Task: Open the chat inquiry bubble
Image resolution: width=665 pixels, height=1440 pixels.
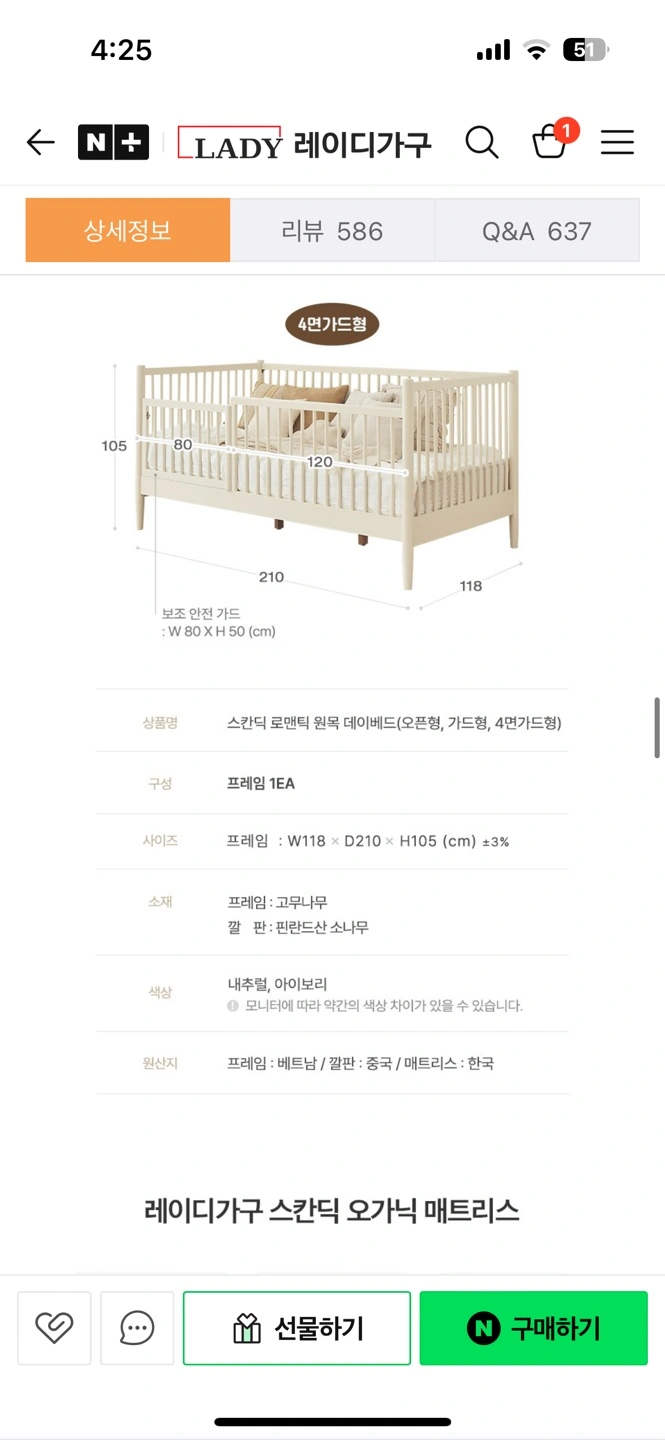Action: (137, 1328)
